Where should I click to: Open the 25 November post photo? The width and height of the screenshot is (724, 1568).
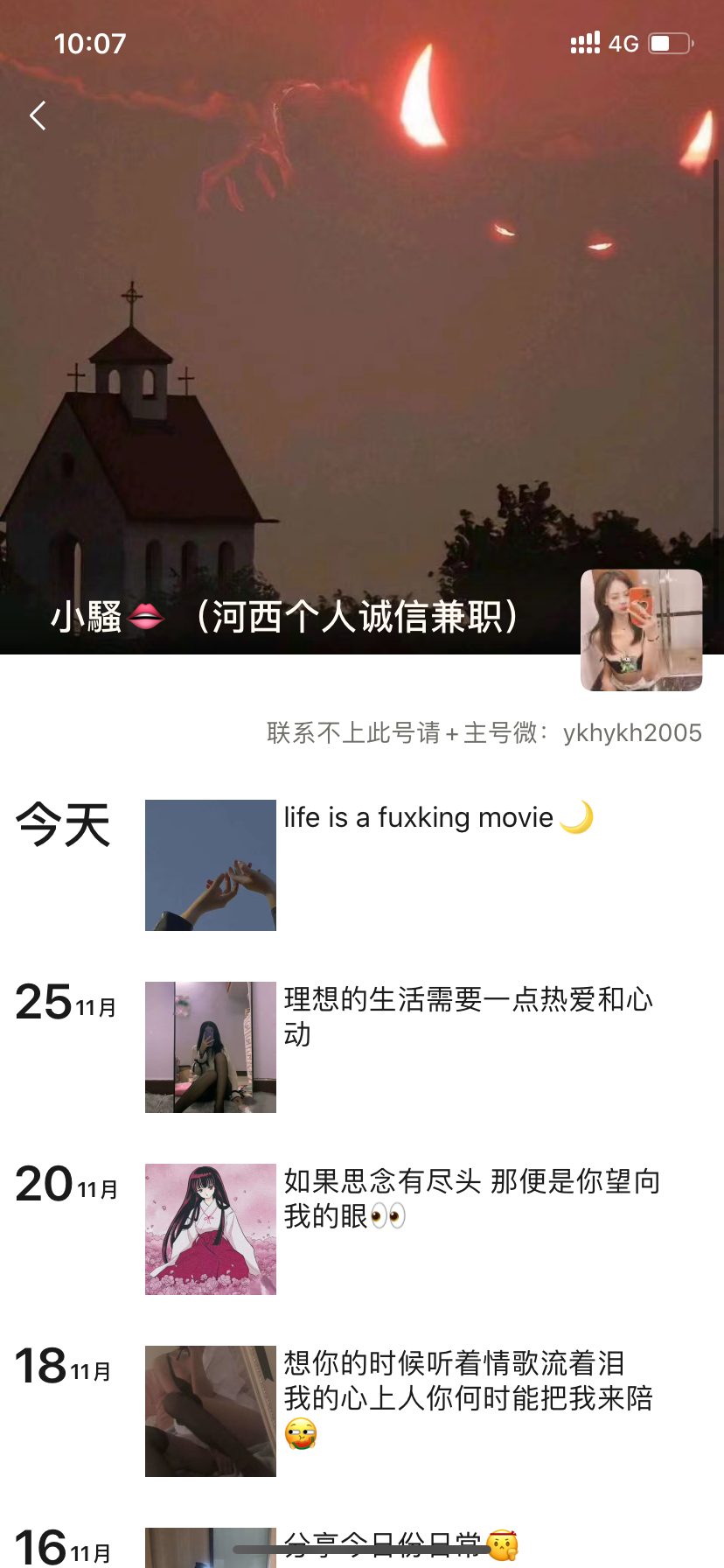click(211, 1047)
